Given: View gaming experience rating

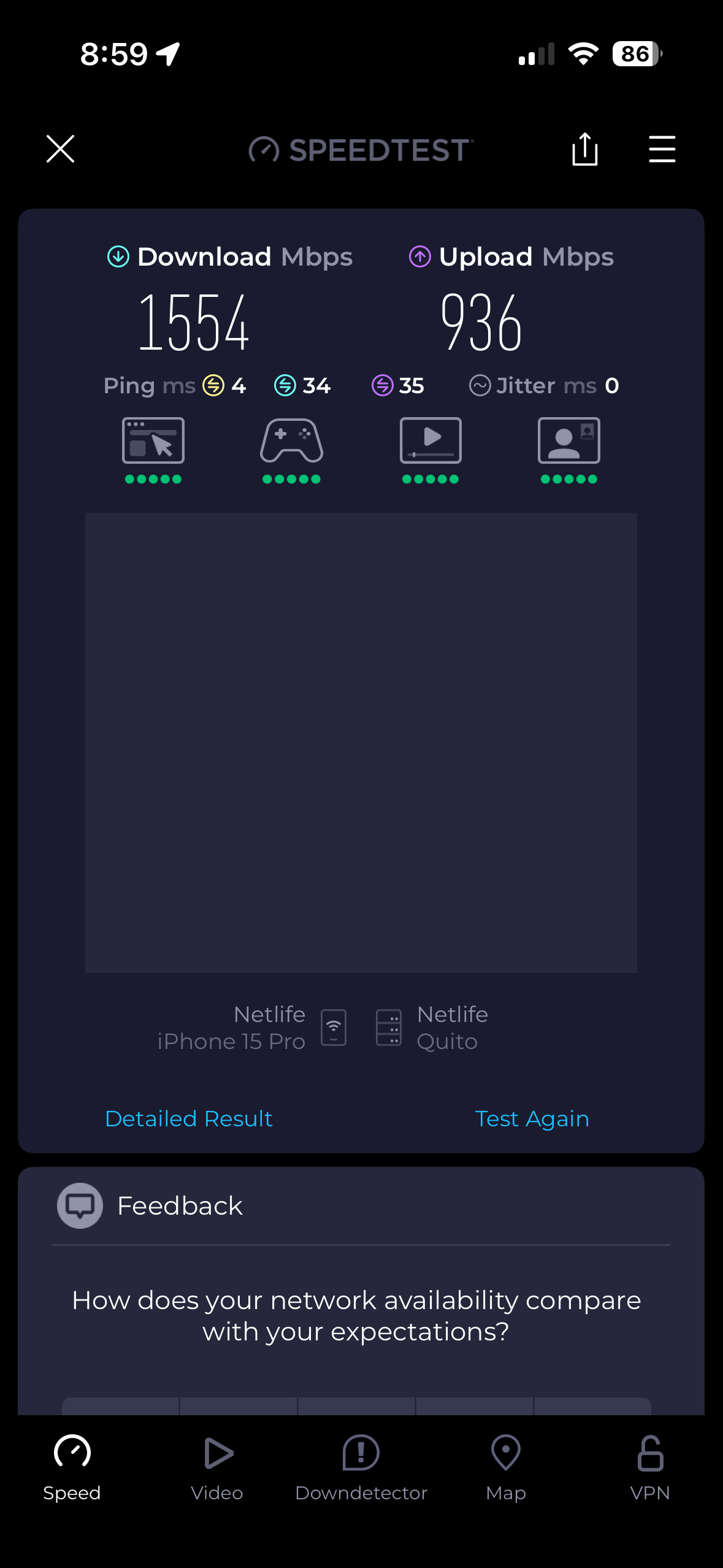Looking at the screenshot, I should [291, 448].
